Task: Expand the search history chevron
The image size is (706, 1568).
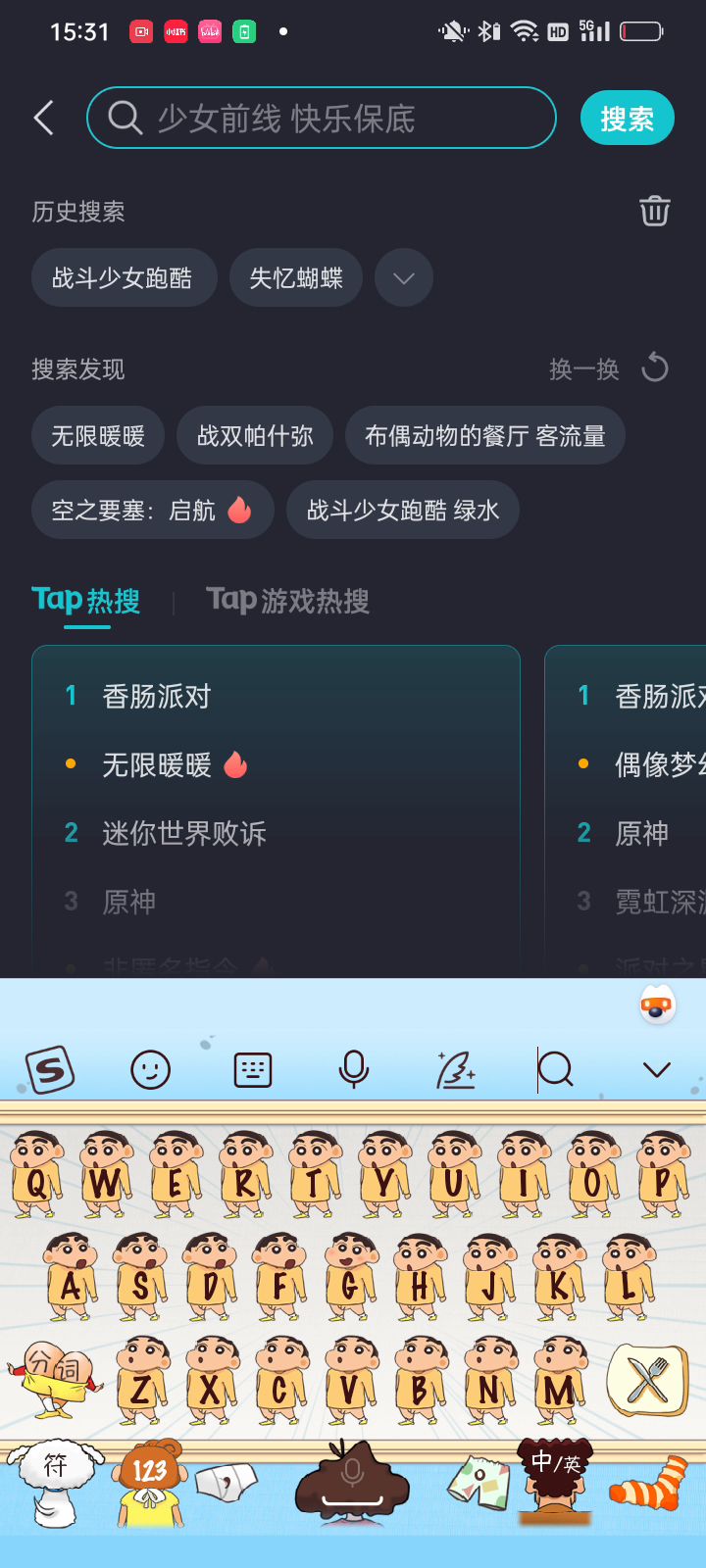Action: tap(403, 278)
